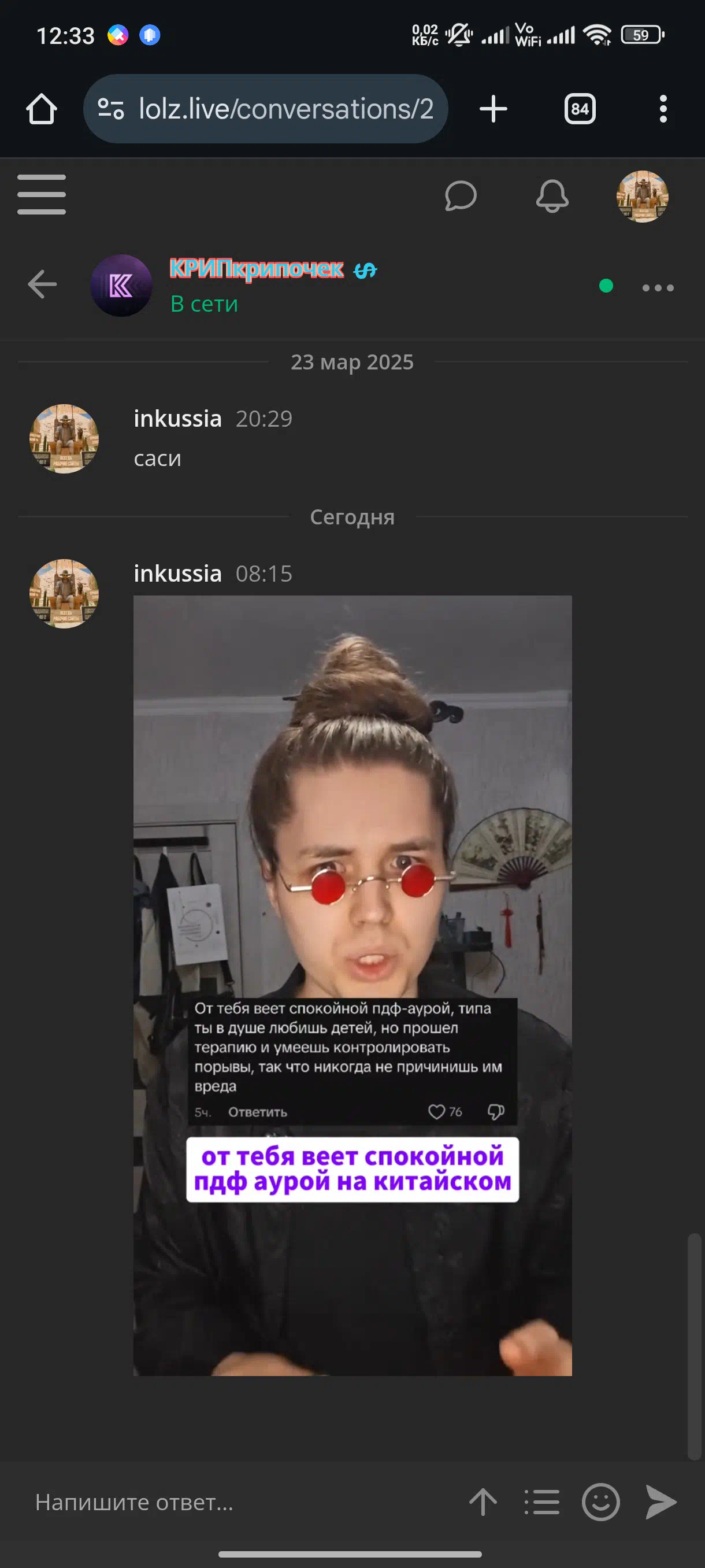The image size is (705, 1568).
Task: Open the tab switcher showing 84 tabs
Action: click(x=580, y=109)
